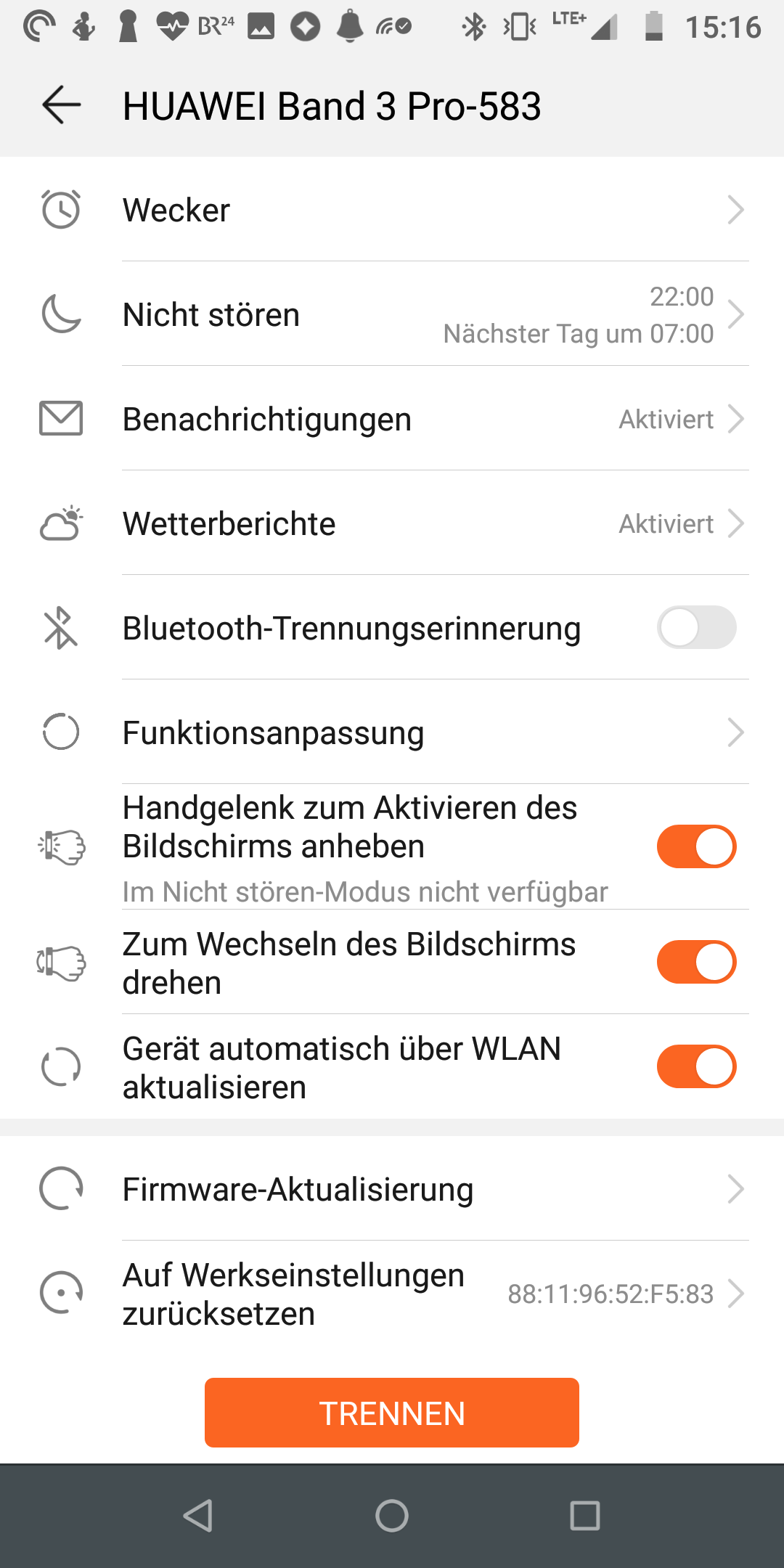
Task: Toggle Gerät automatisch über WLAN aktualisieren
Action: (696, 1066)
